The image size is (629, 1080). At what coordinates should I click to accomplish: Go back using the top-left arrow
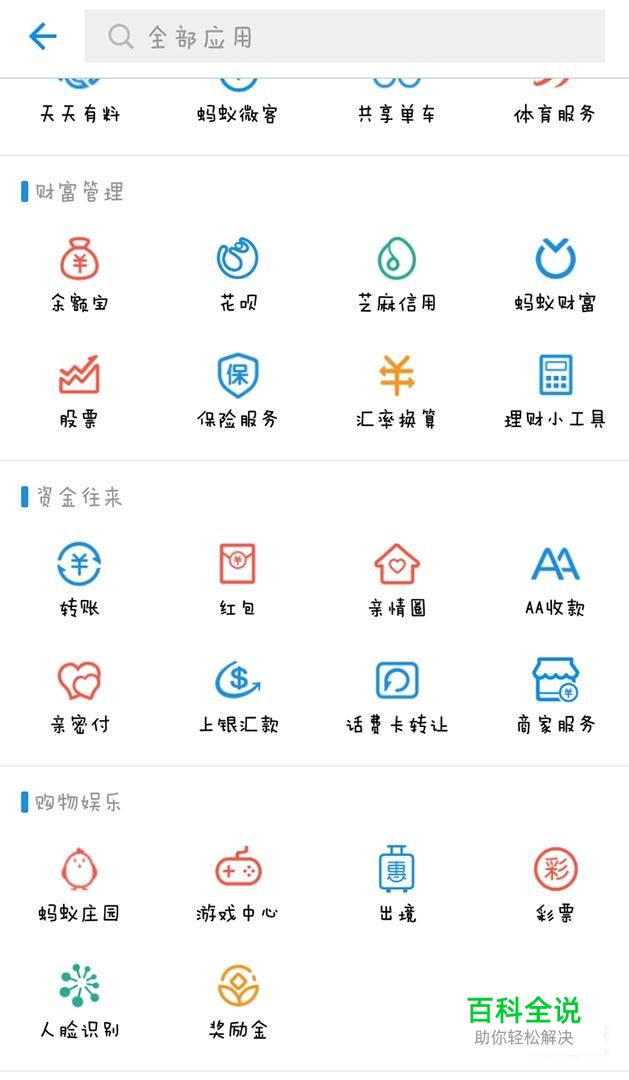tap(42, 36)
